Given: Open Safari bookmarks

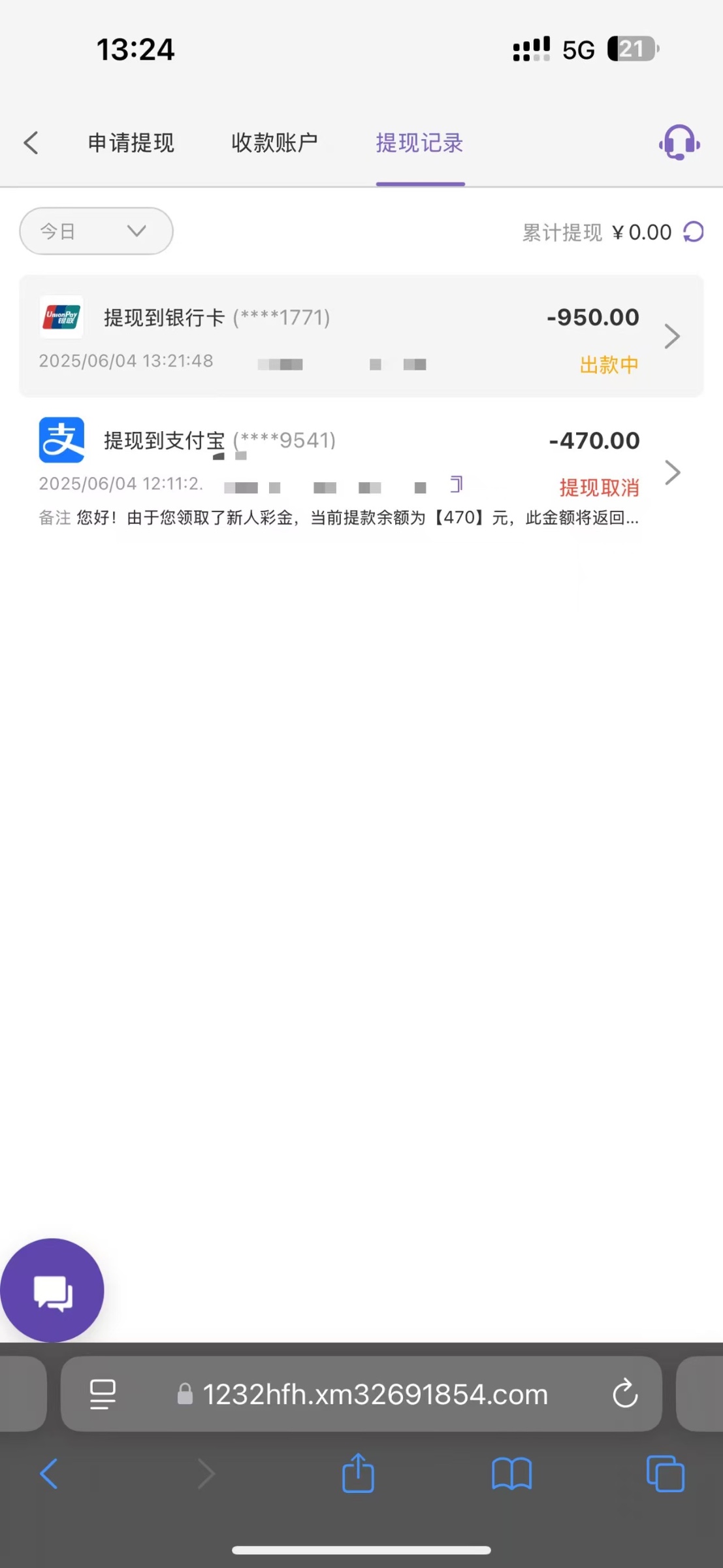Looking at the screenshot, I should pyautogui.click(x=511, y=1474).
